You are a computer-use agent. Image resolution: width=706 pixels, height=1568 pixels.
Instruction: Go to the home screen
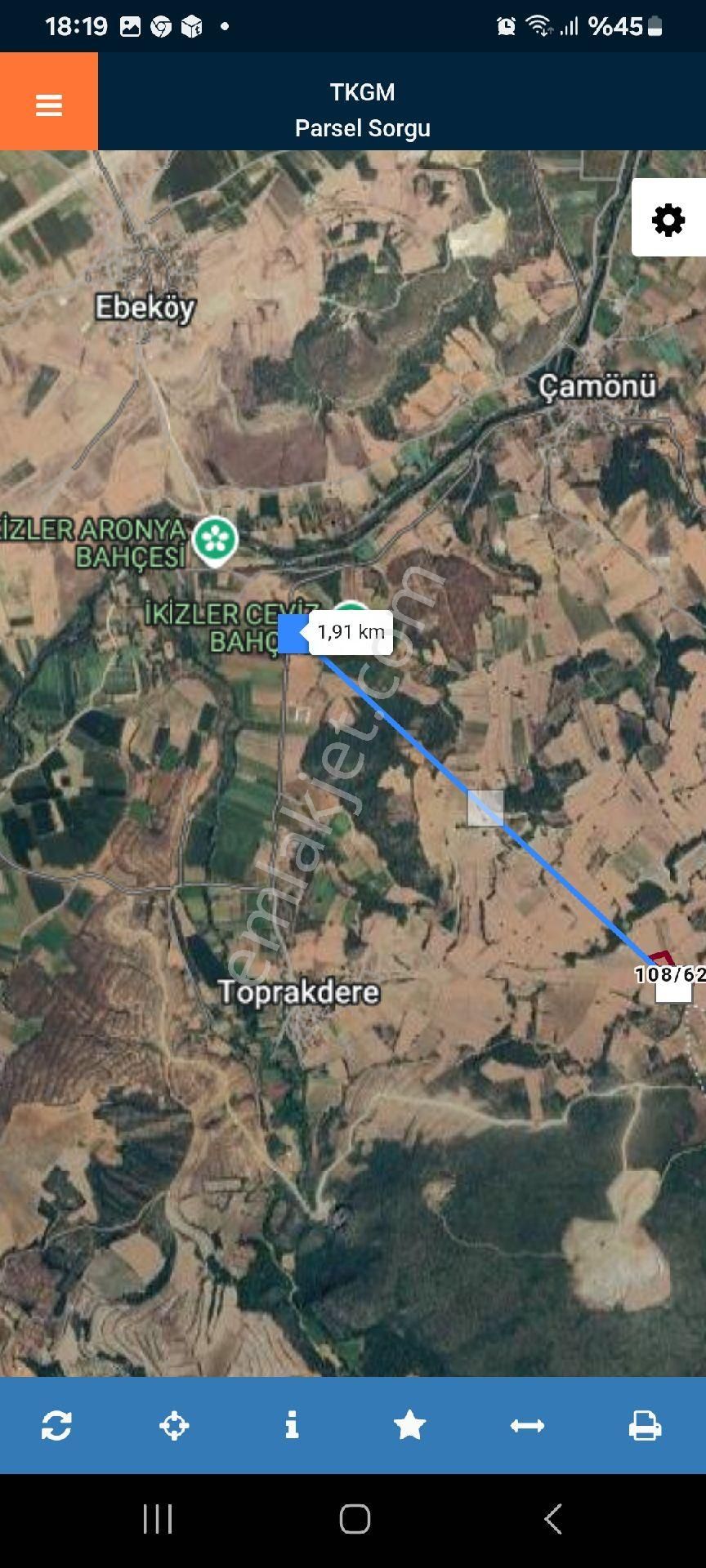coord(355,1519)
